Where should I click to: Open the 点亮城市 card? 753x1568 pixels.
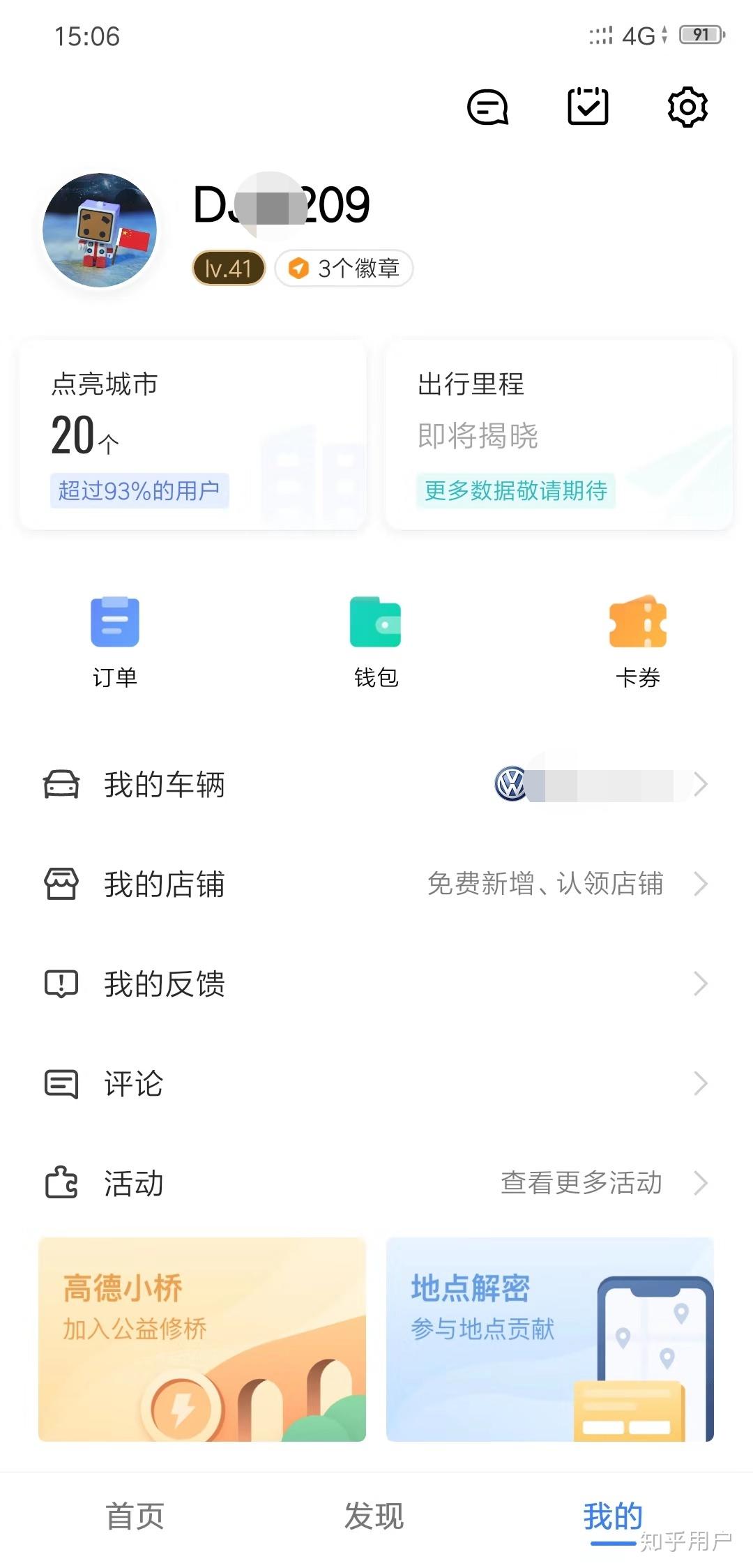point(193,435)
